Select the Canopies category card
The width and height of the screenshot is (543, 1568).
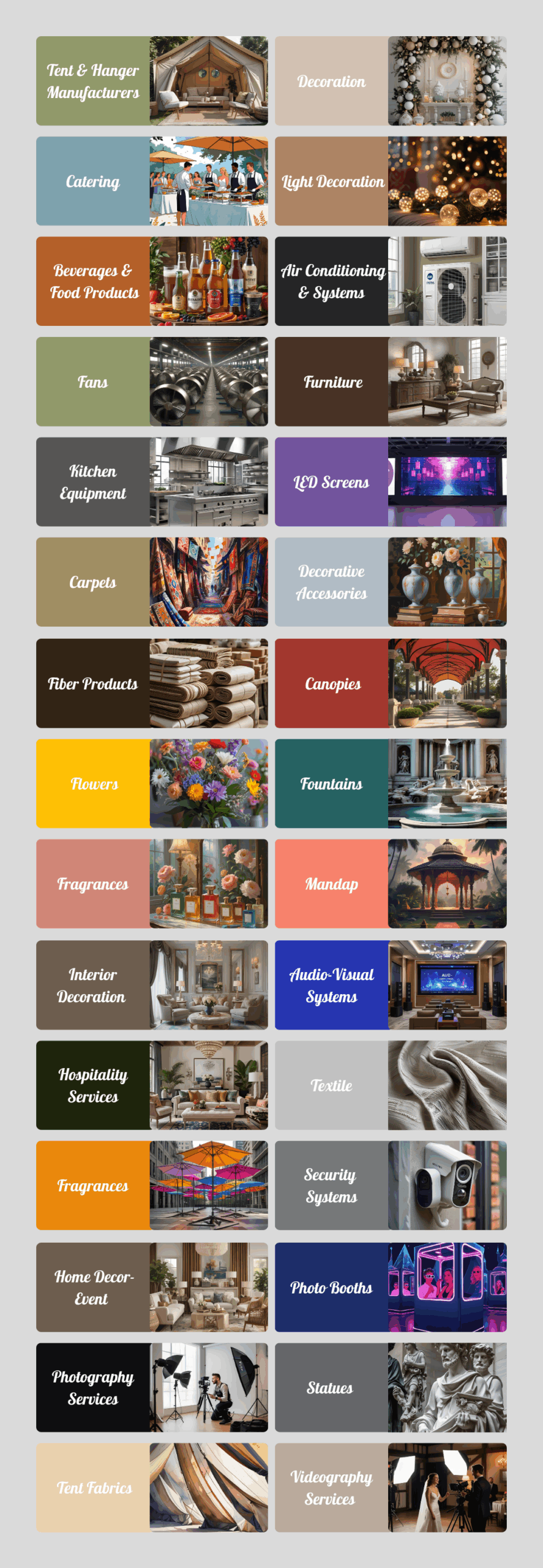click(391, 683)
